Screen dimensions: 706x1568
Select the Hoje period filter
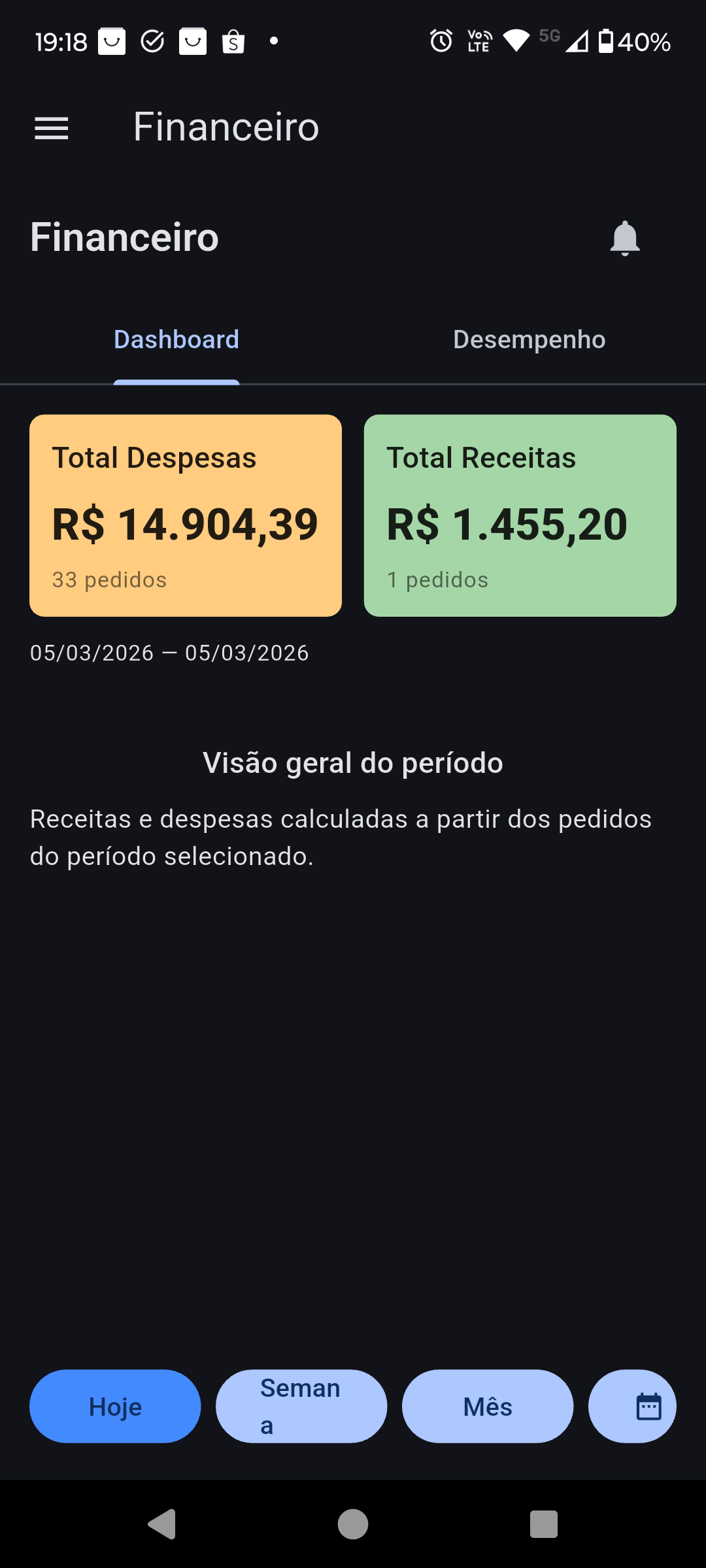(x=115, y=1406)
